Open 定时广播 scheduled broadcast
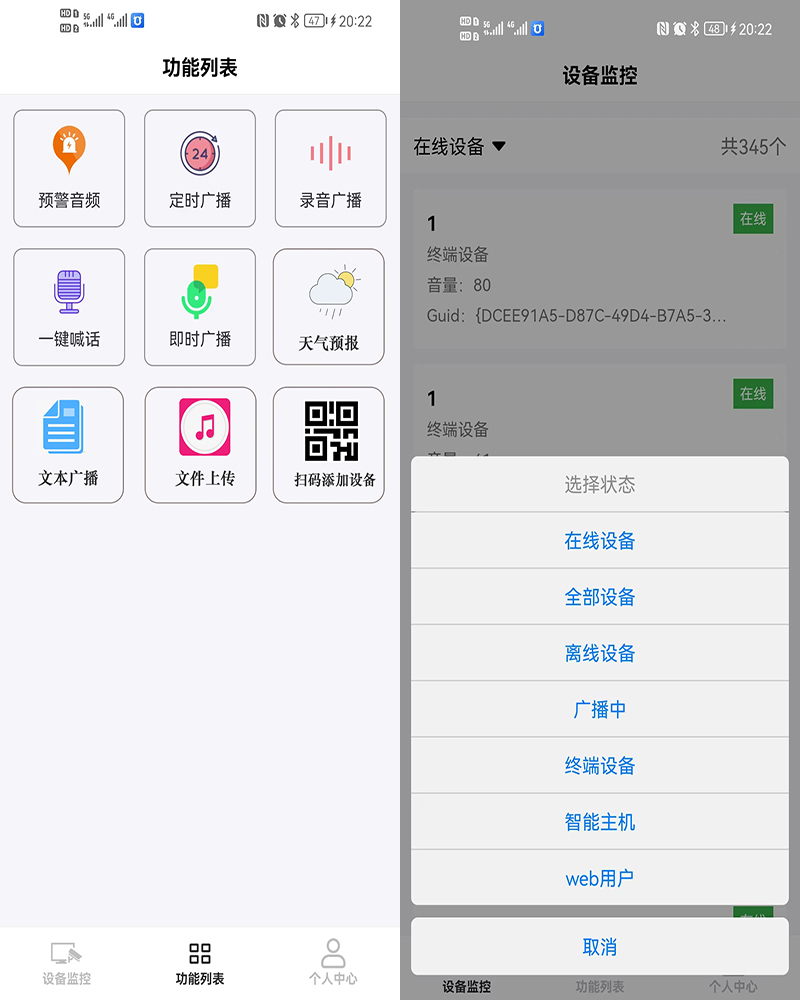Viewport: 800px width, 1000px height. tap(200, 168)
